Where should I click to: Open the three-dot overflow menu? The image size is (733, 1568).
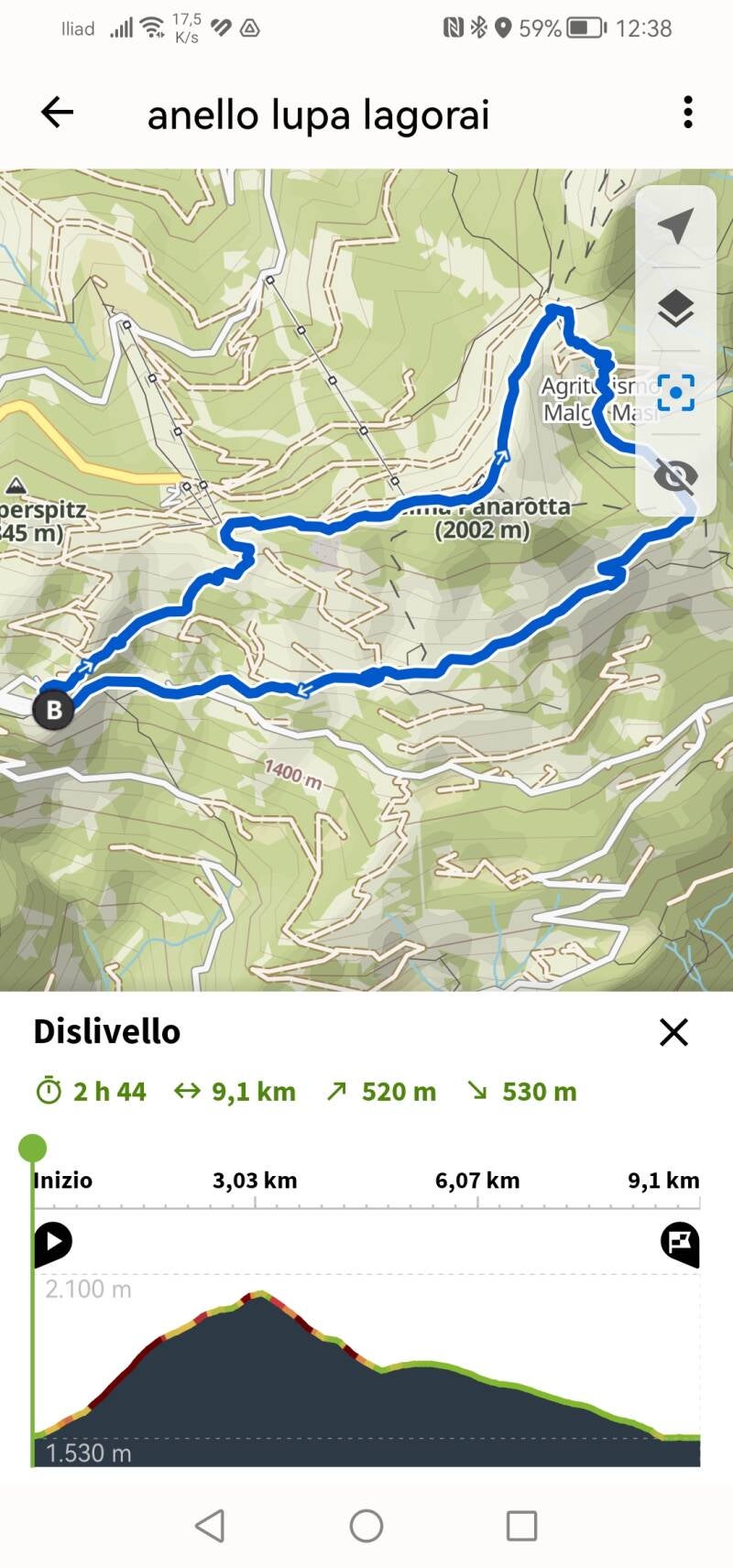688,113
